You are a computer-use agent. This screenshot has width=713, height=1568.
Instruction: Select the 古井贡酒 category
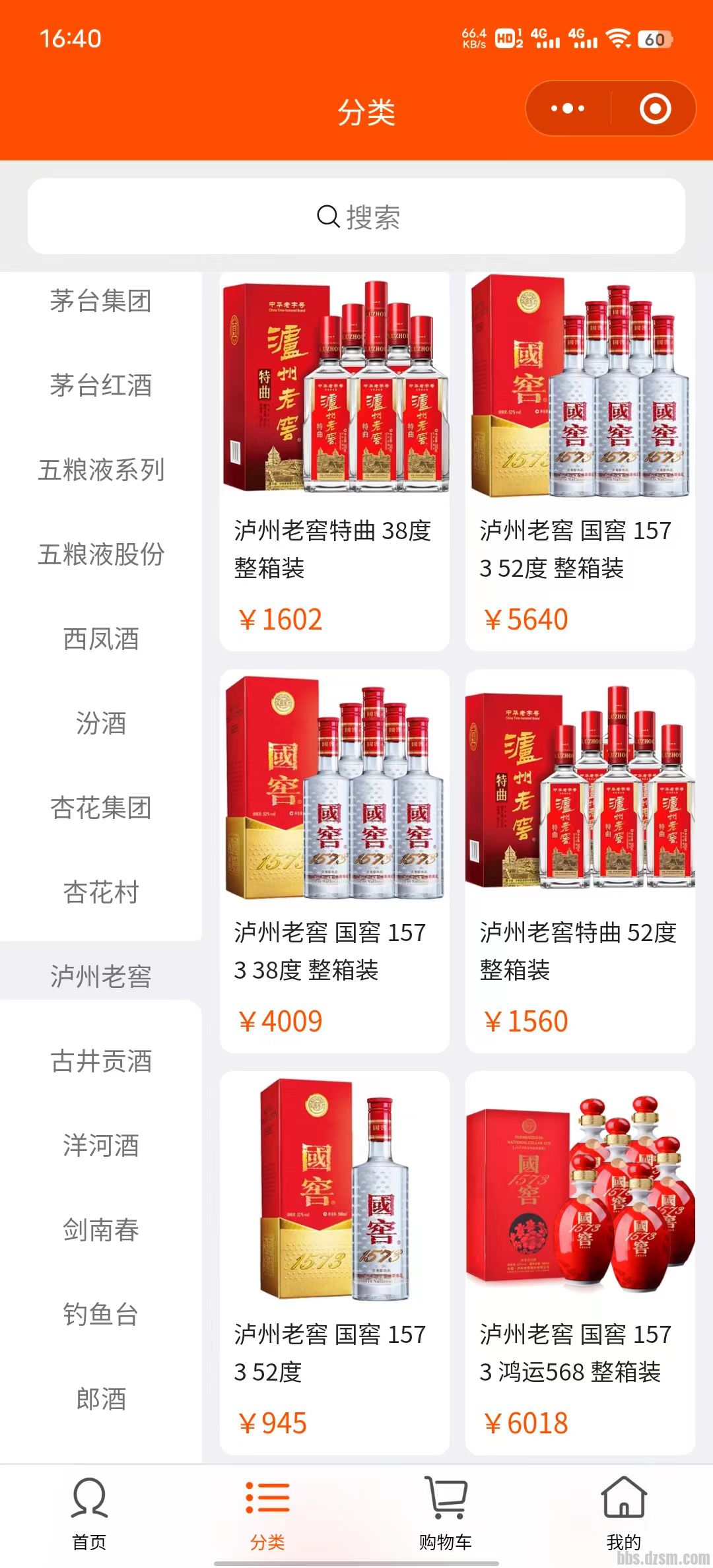click(x=101, y=1061)
